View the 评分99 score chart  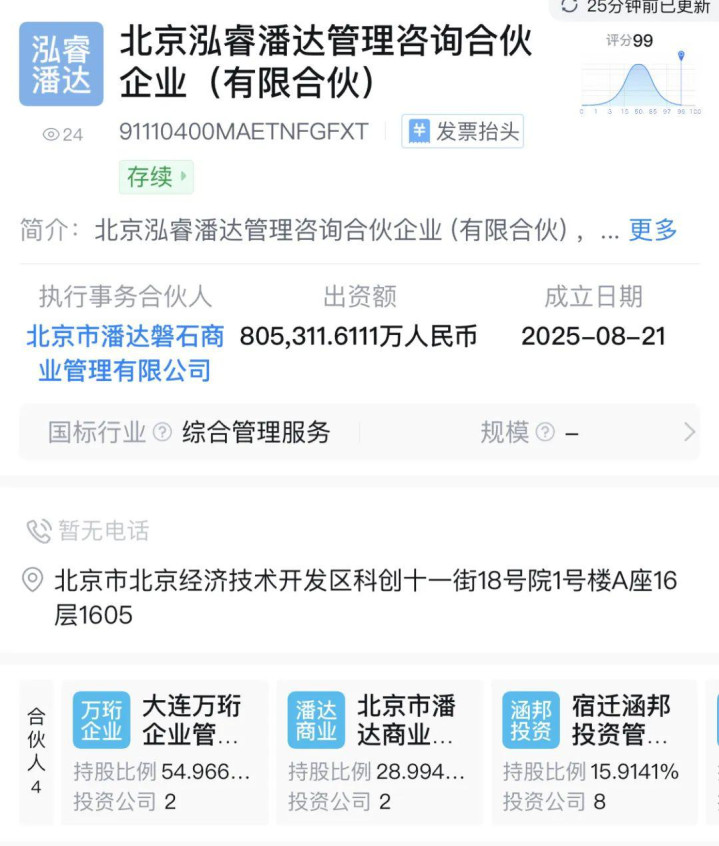[x=640, y=76]
